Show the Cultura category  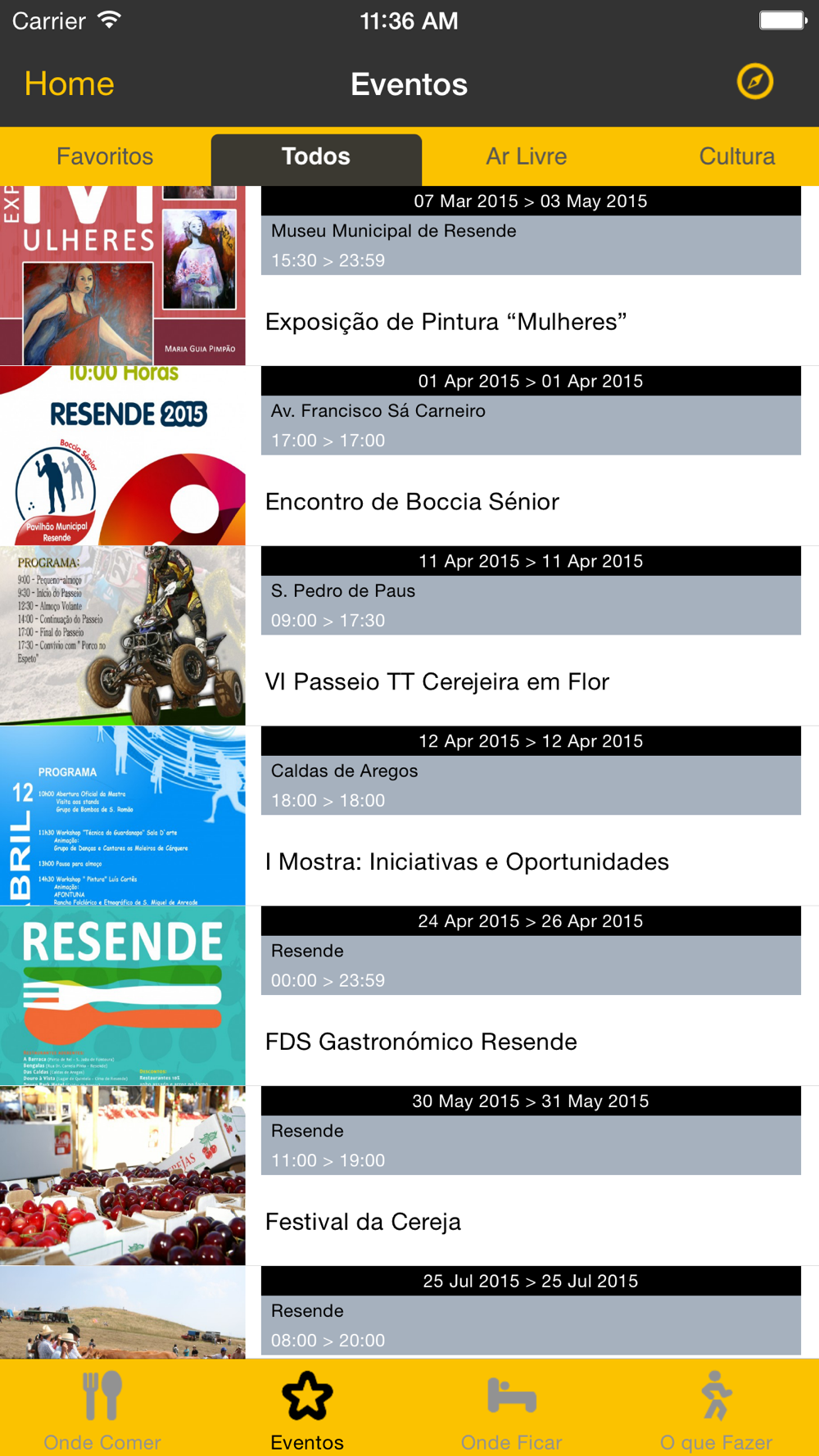(x=736, y=156)
